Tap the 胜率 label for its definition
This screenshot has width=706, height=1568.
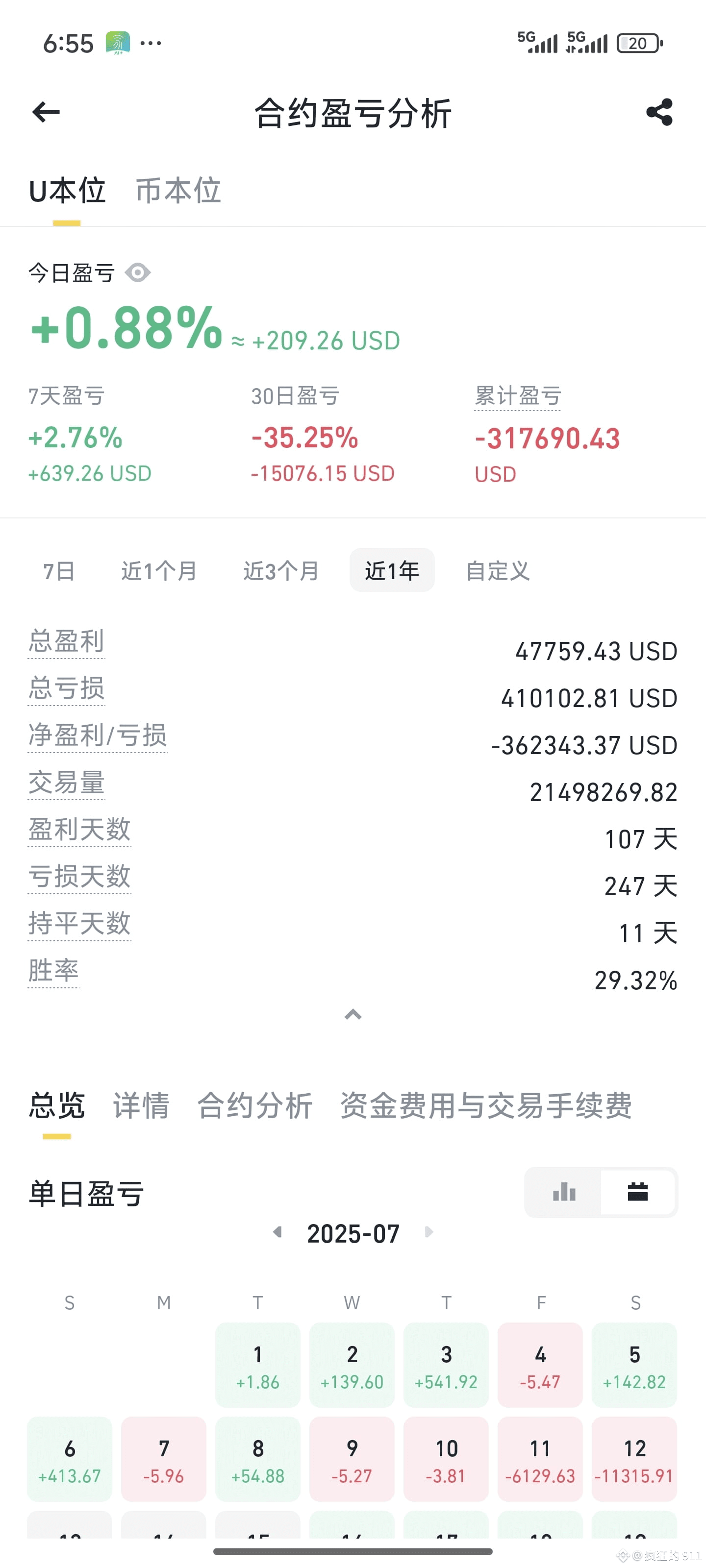click(x=53, y=970)
